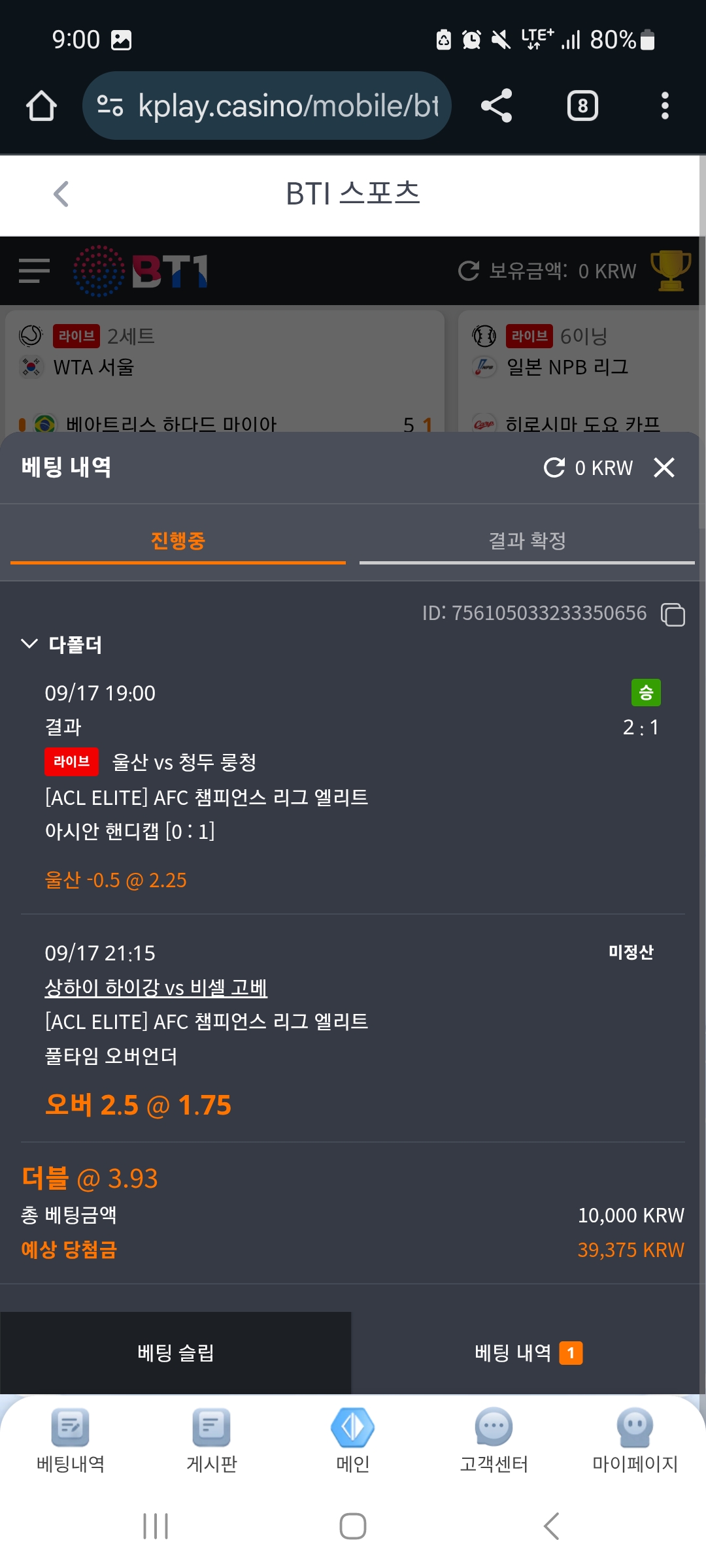706x1568 pixels.
Task: Open the 베팅 내역 tab with badge
Action: 528,1353
